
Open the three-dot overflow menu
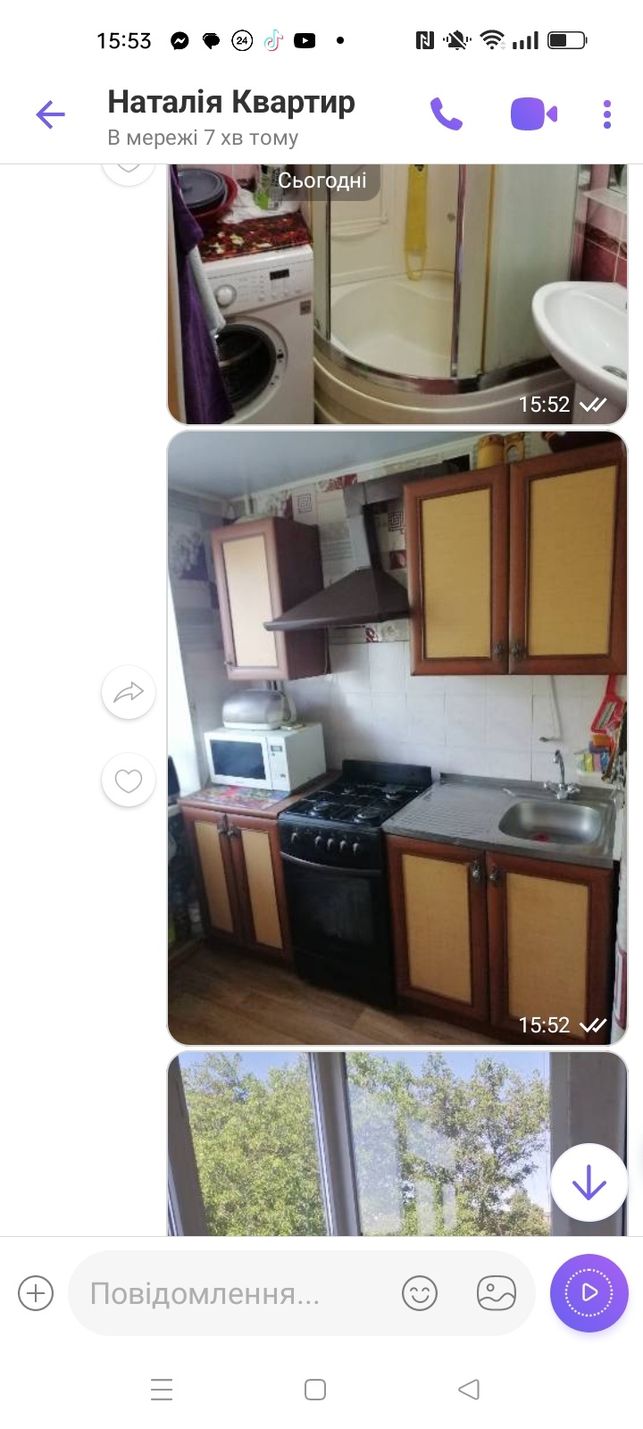[x=607, y=114]
